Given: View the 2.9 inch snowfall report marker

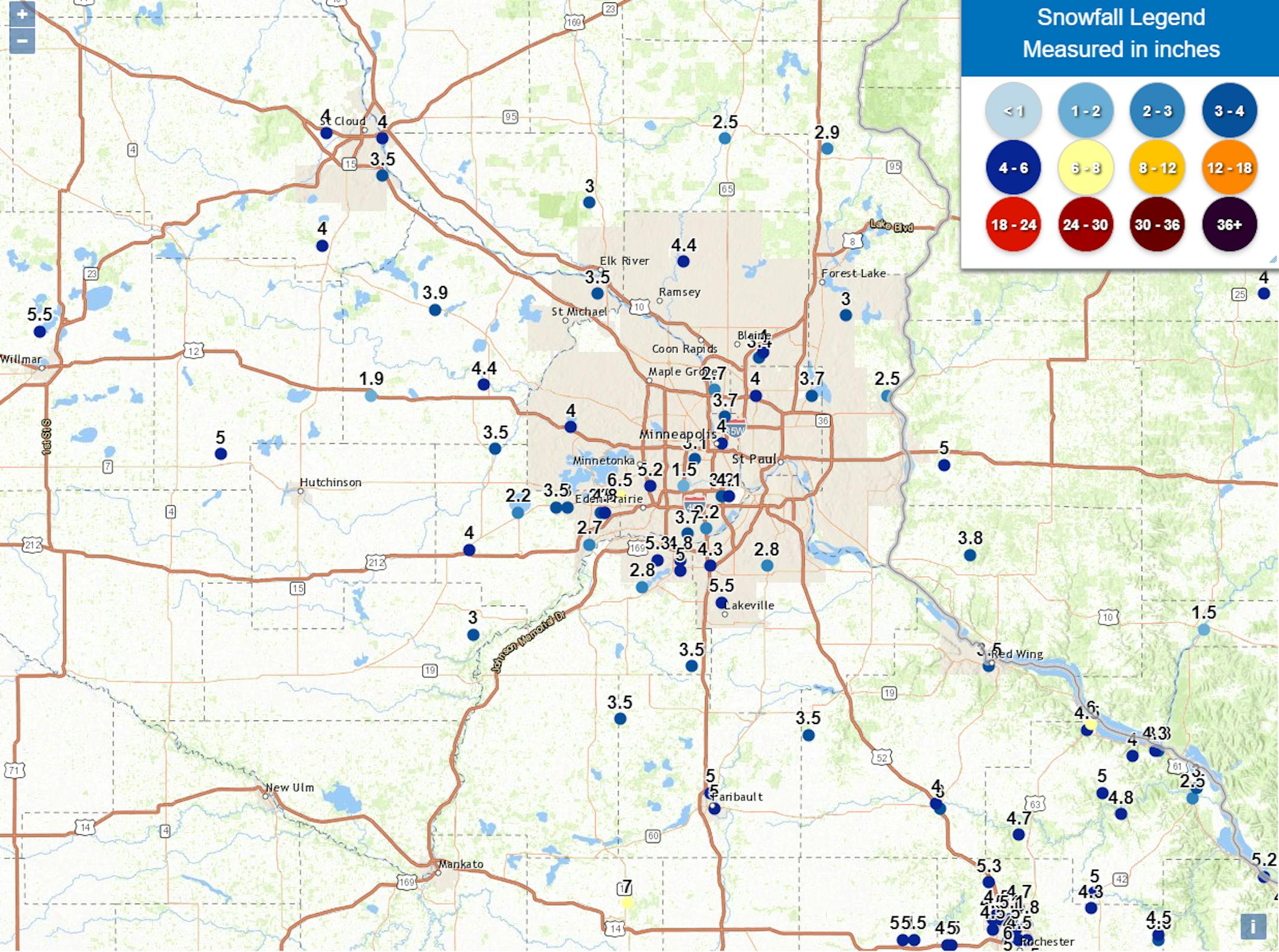Looking at the screenshot, I should pyautogui.click(x=827, y=149).
